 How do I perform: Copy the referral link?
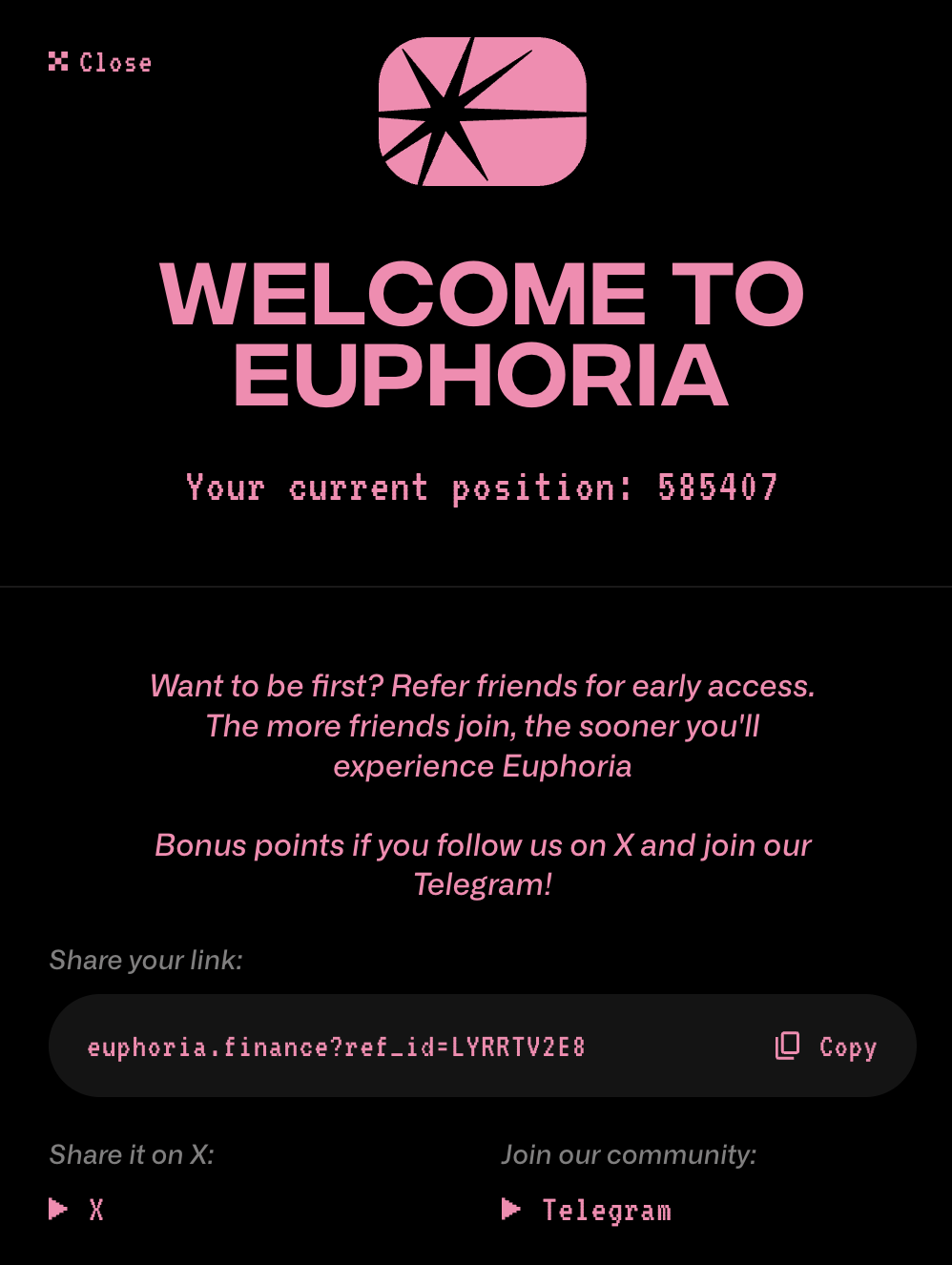[826, 1047]
